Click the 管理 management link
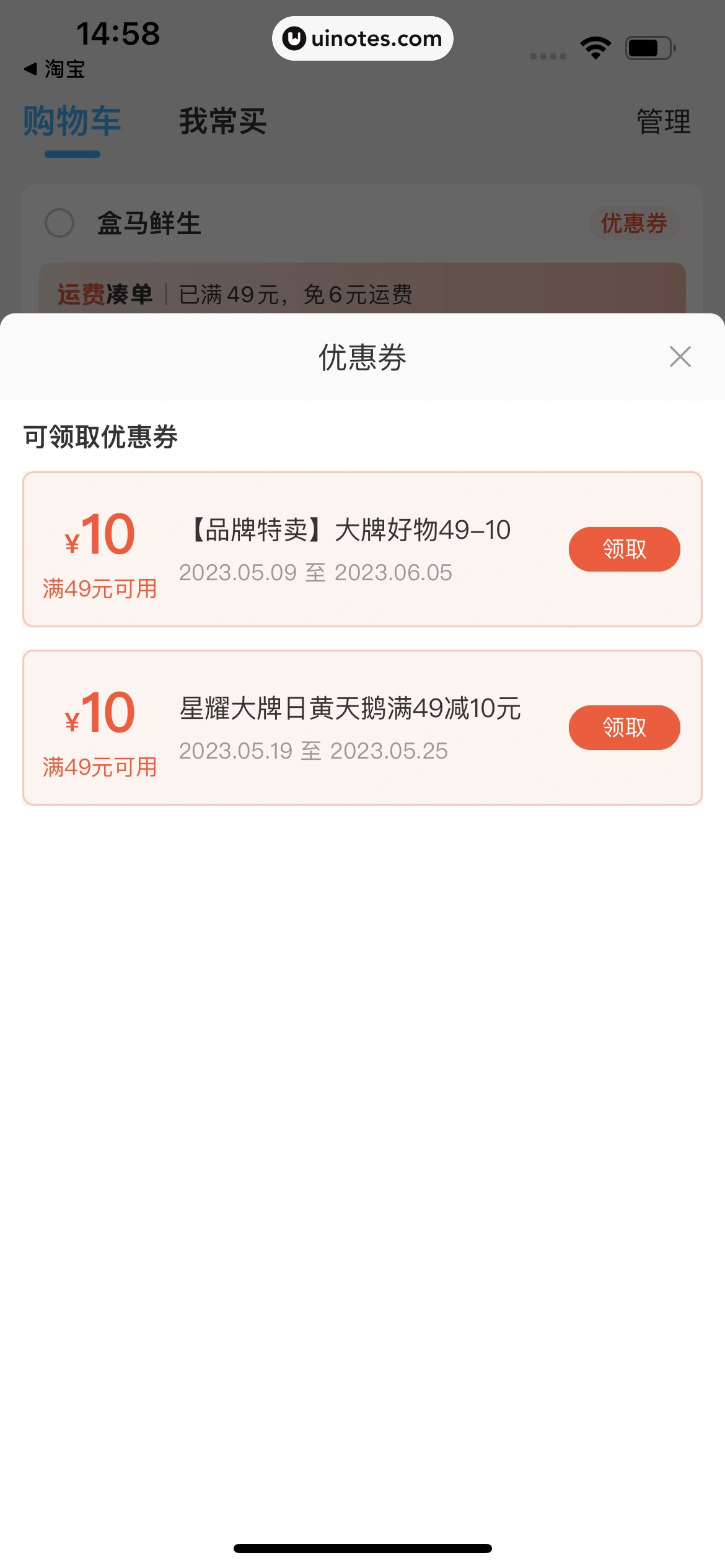725x1568 pixels. [662, 122]
